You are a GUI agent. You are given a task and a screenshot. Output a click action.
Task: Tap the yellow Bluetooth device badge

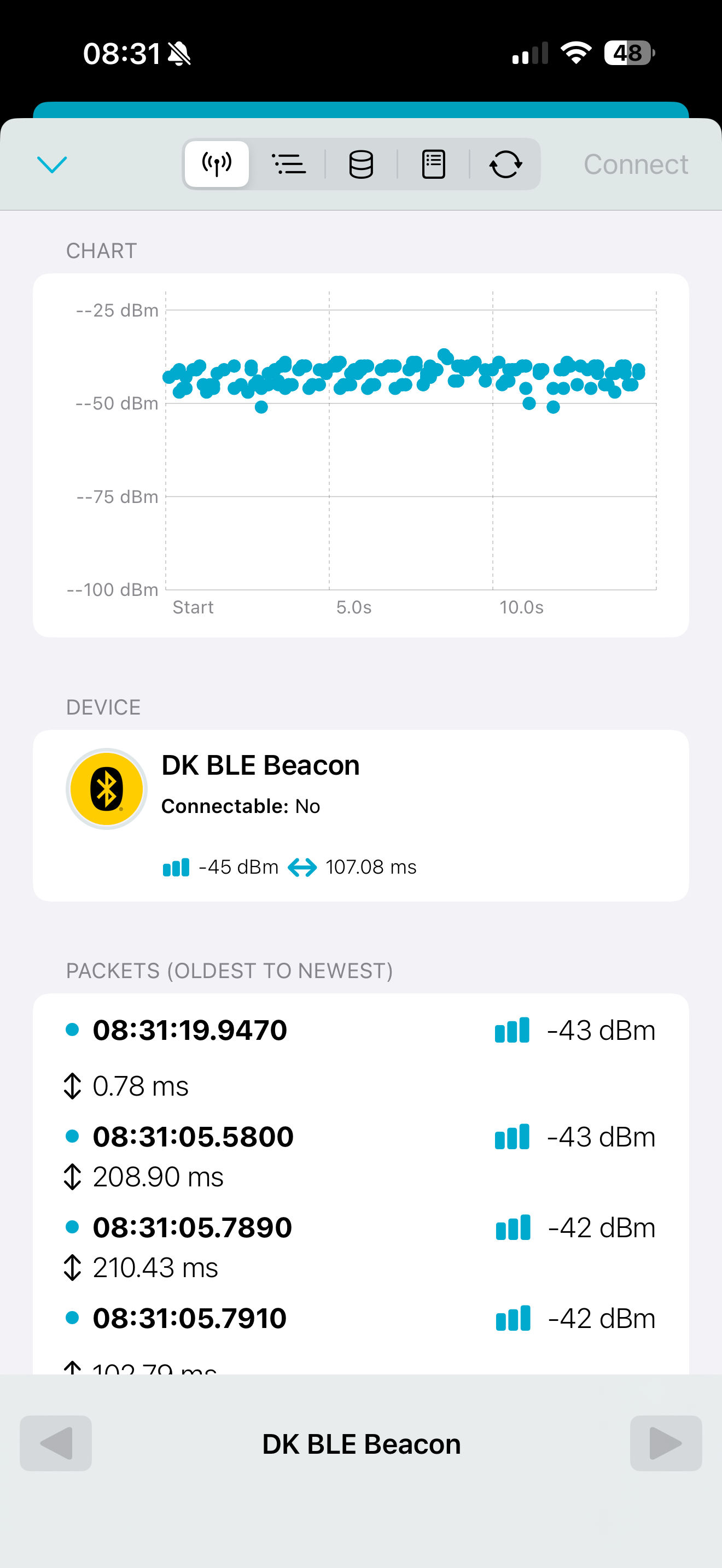106,789
